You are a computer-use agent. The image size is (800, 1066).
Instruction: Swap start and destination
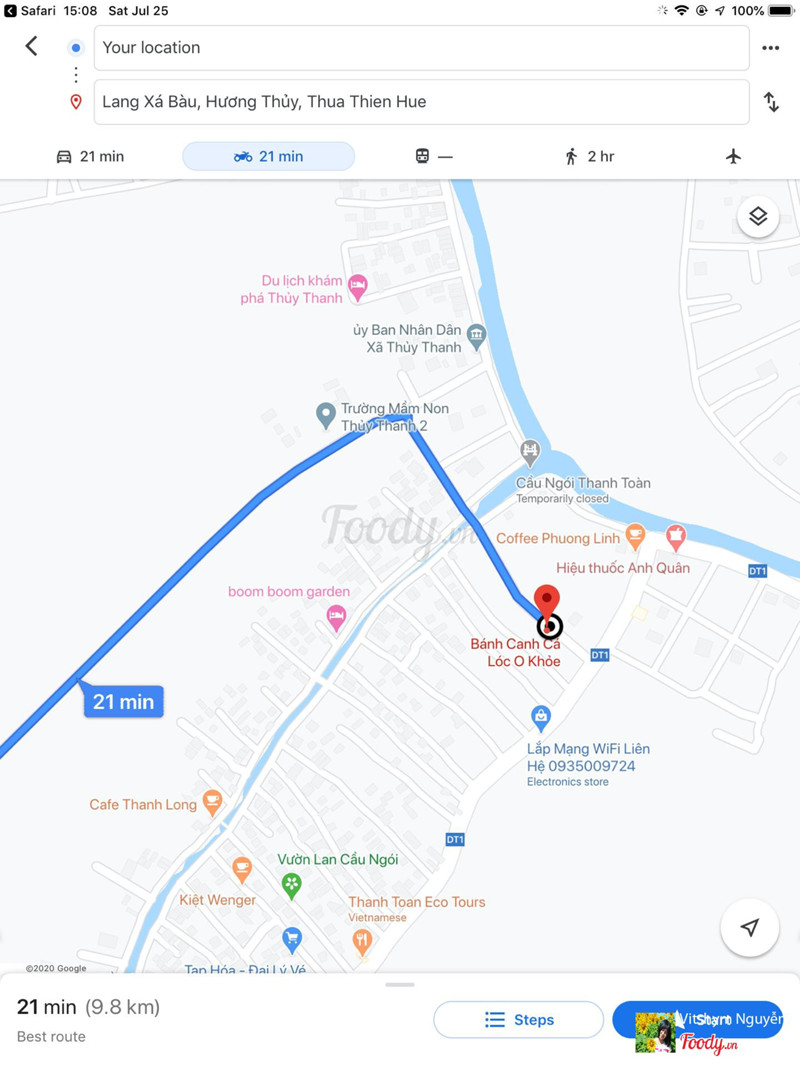771,102
